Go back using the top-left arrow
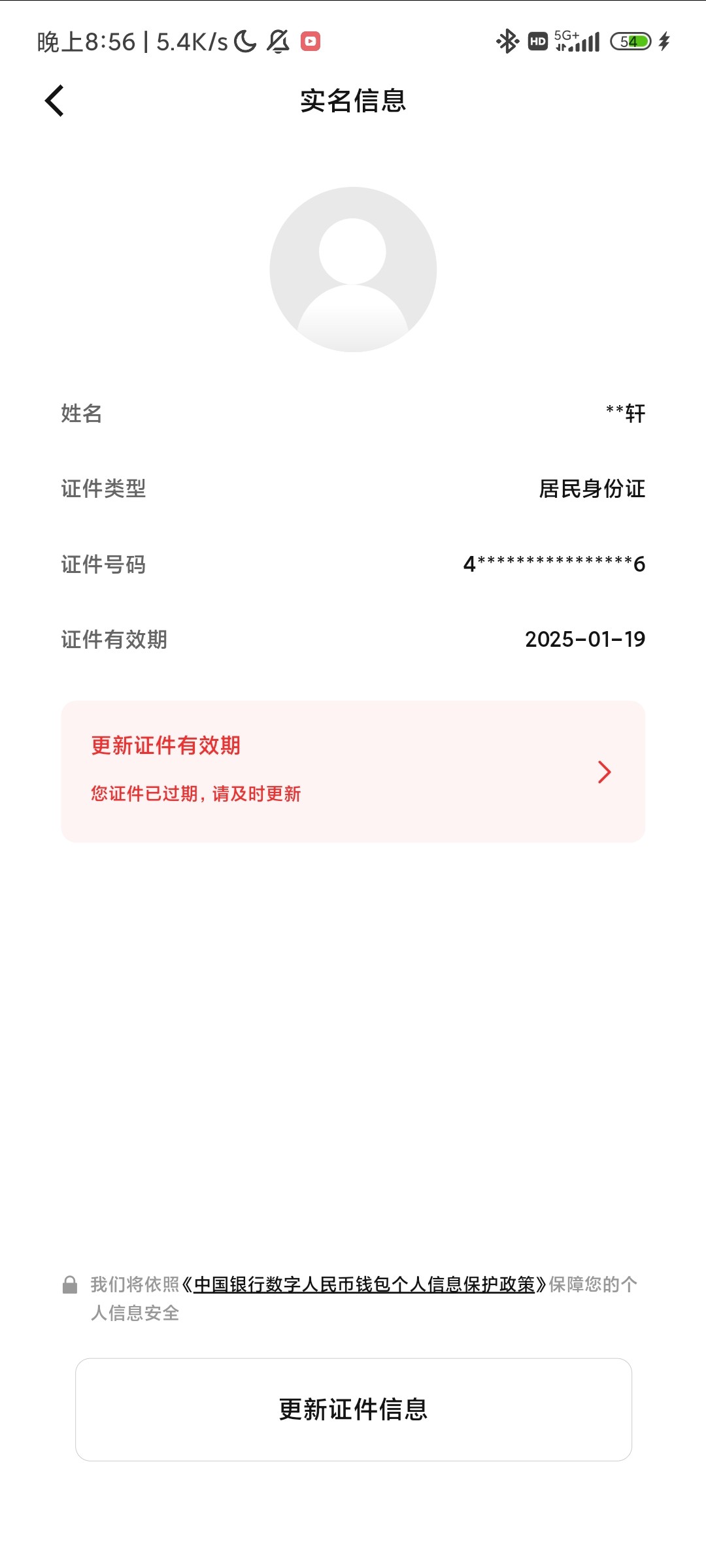Viewport: 706px width, 1568px height. coord(55,101)
